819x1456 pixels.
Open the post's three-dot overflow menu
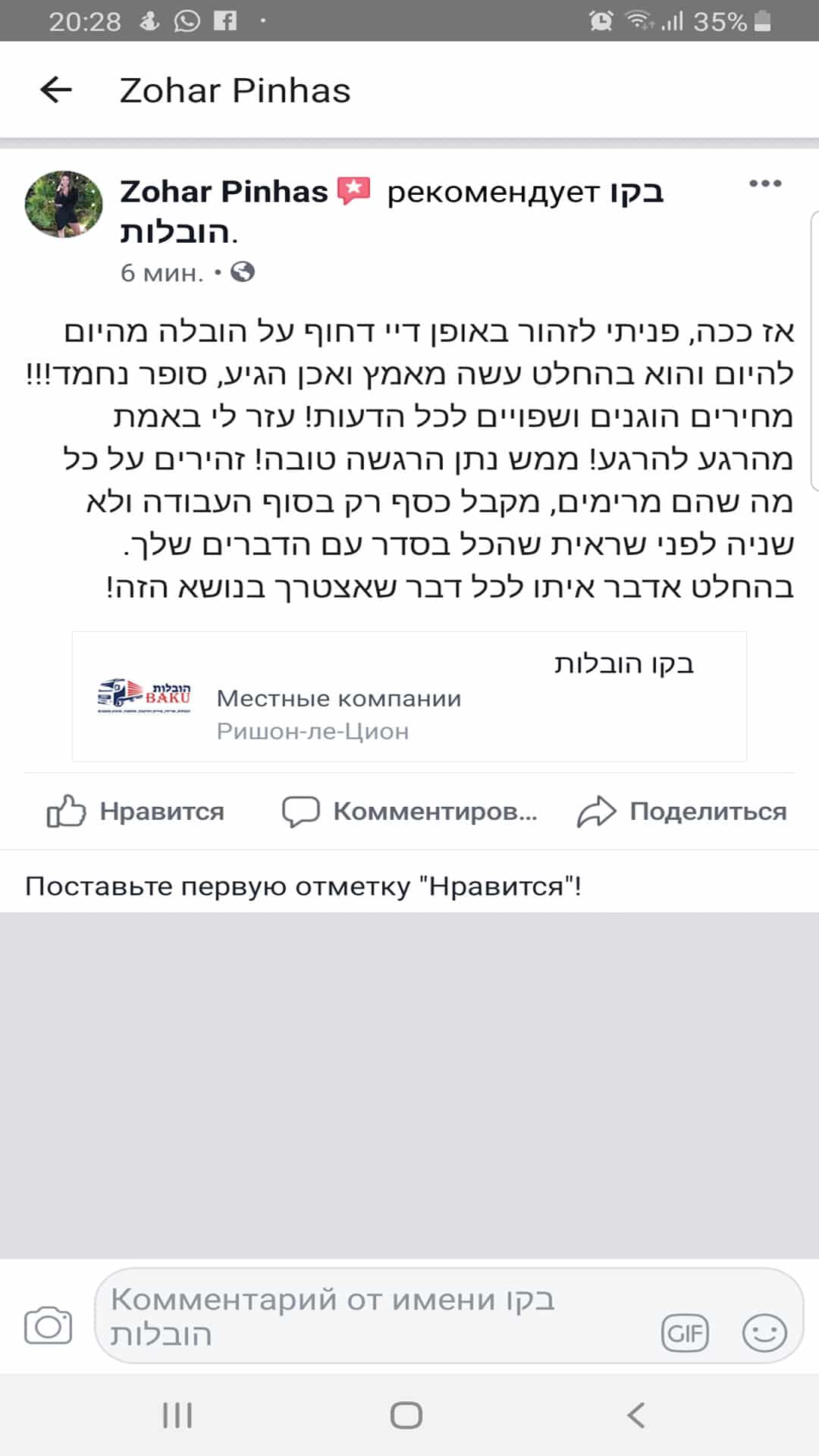(764, 184)
